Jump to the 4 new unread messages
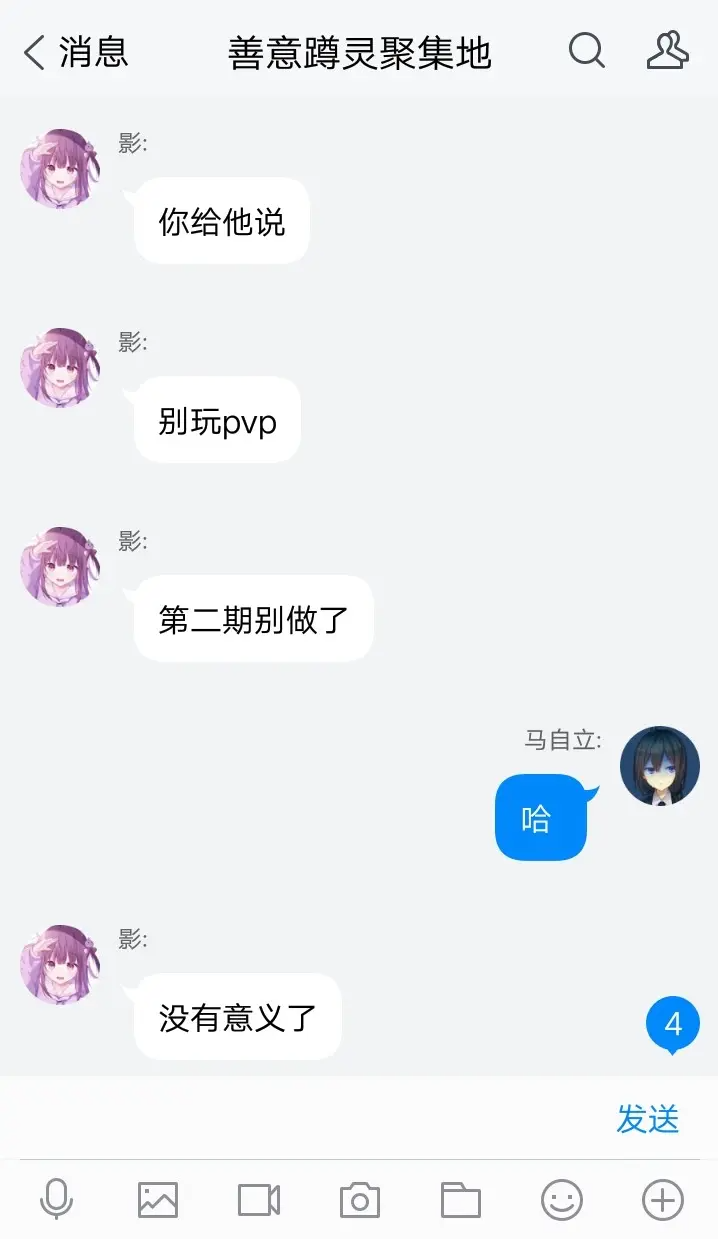Screen dimensions: 718x1239 point(672,1025)
